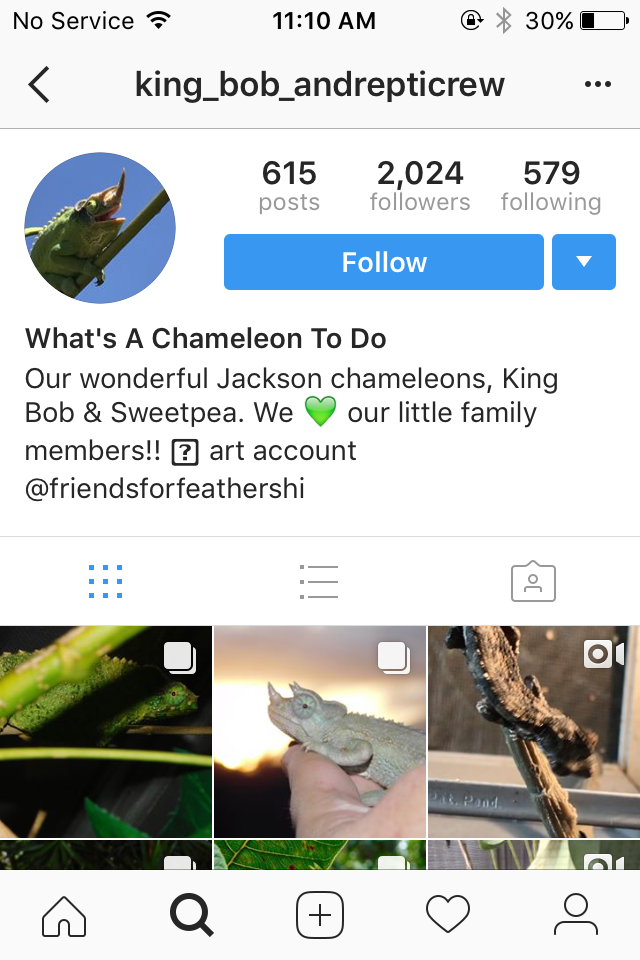Open the chameleon held in hand post
This screenshot has height=960, width=640.
click(320, 731)
